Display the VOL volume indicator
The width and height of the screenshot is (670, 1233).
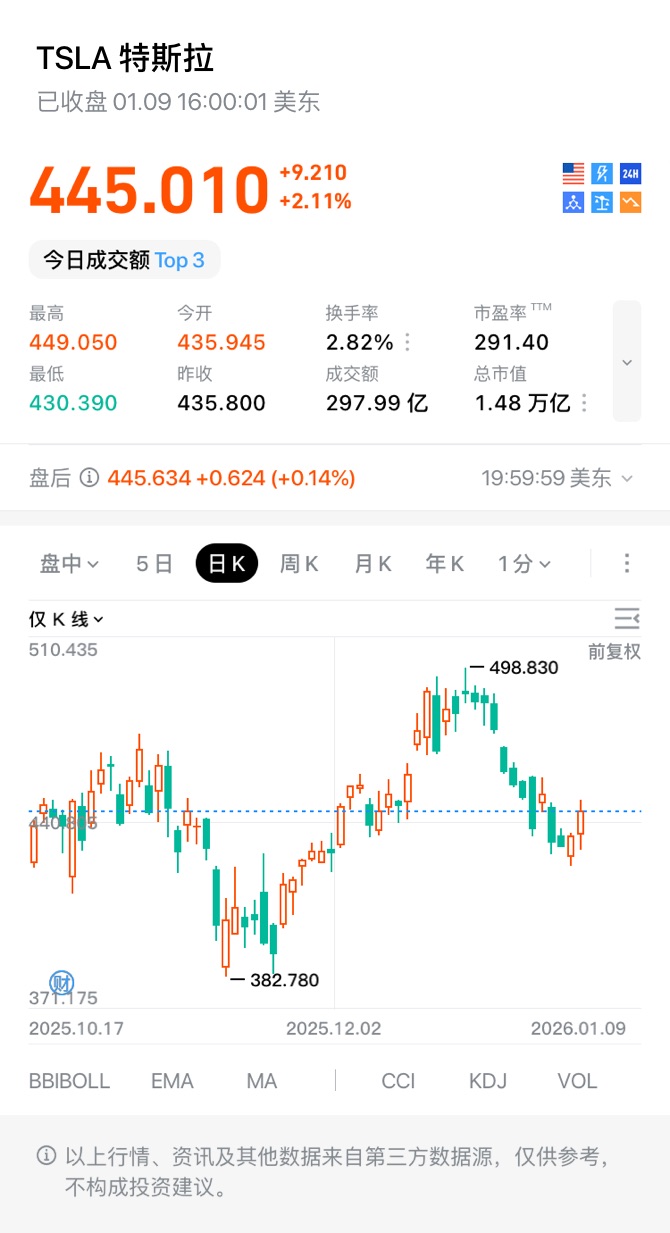pos(577,1081)
